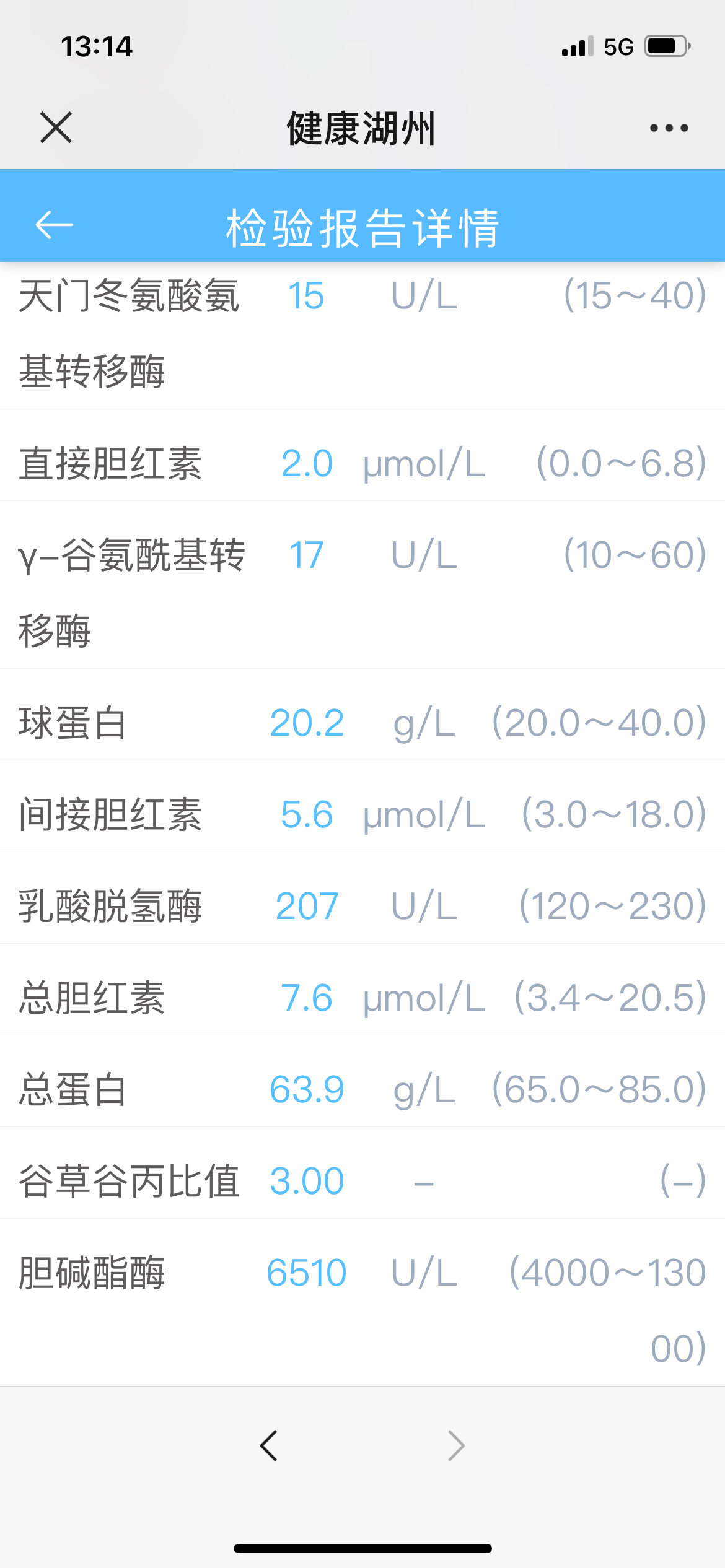Screen dimensions: 725x1568
Task: Tap the browser forward chevron at bottom
Action: point(456,1446)
